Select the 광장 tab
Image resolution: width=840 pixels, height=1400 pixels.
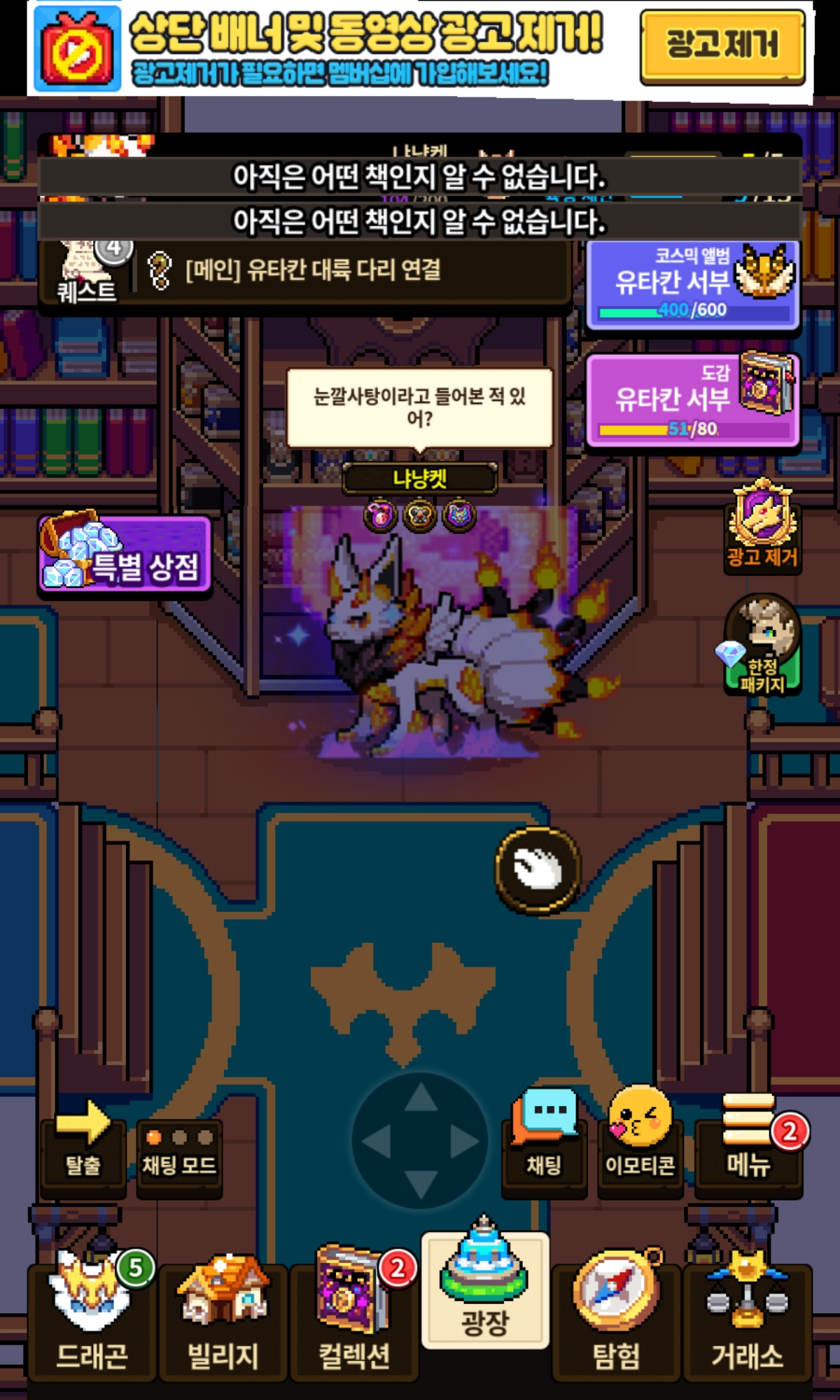pyautogui.click(x=485, y=1285)
